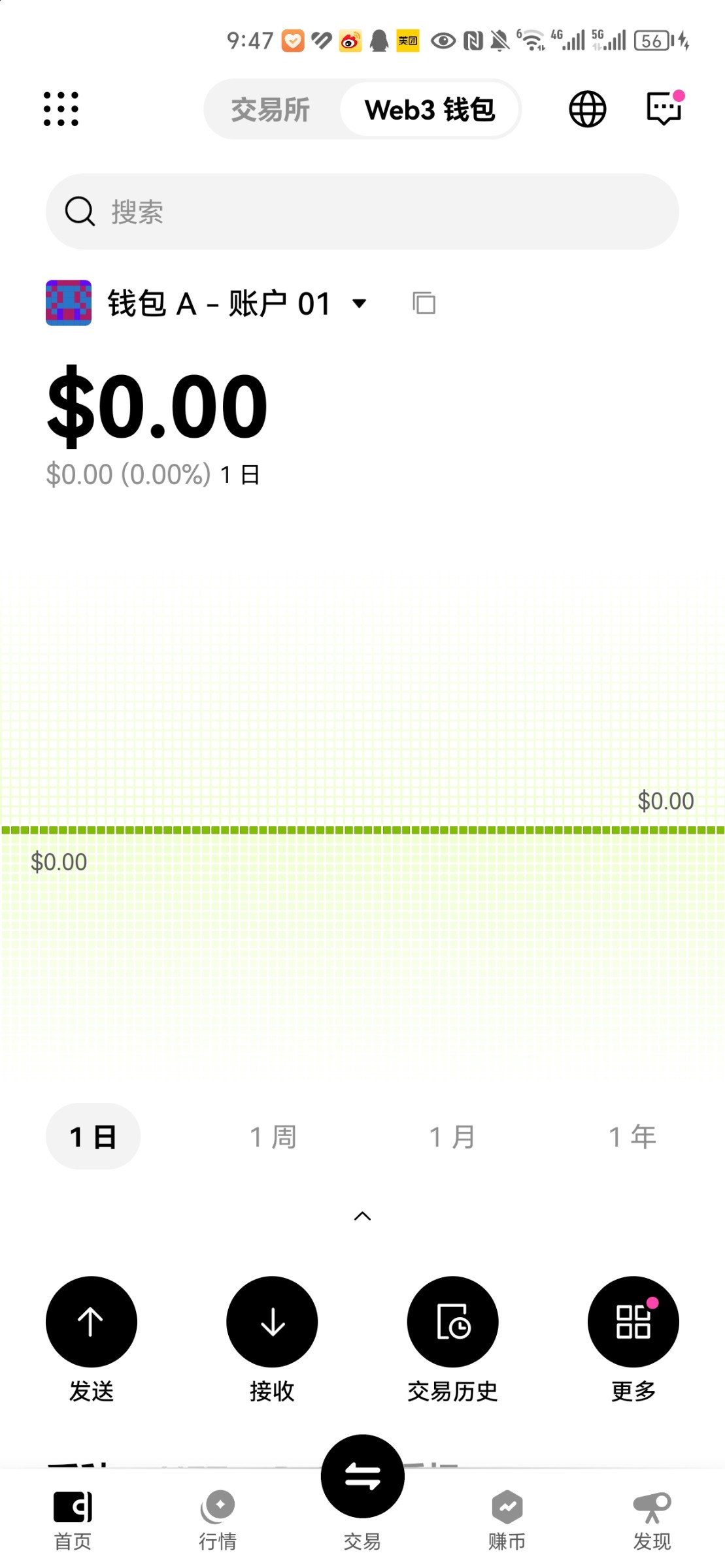The width and height of the screenshot is (725, 1568).
Task: Open the grid menu icon
Action: coord(61,109)
